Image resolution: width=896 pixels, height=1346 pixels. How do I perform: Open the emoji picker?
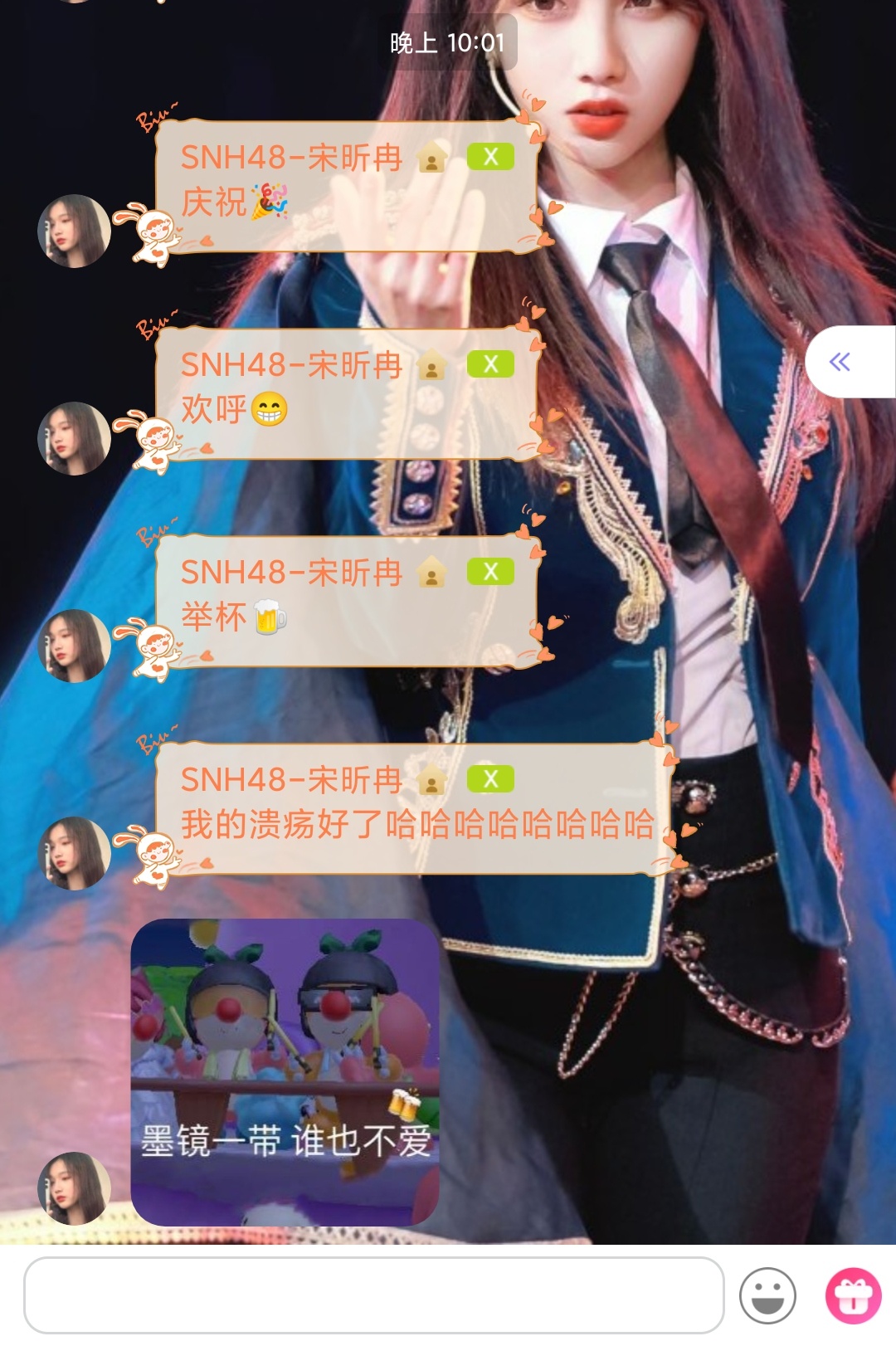click(767, 1295)
